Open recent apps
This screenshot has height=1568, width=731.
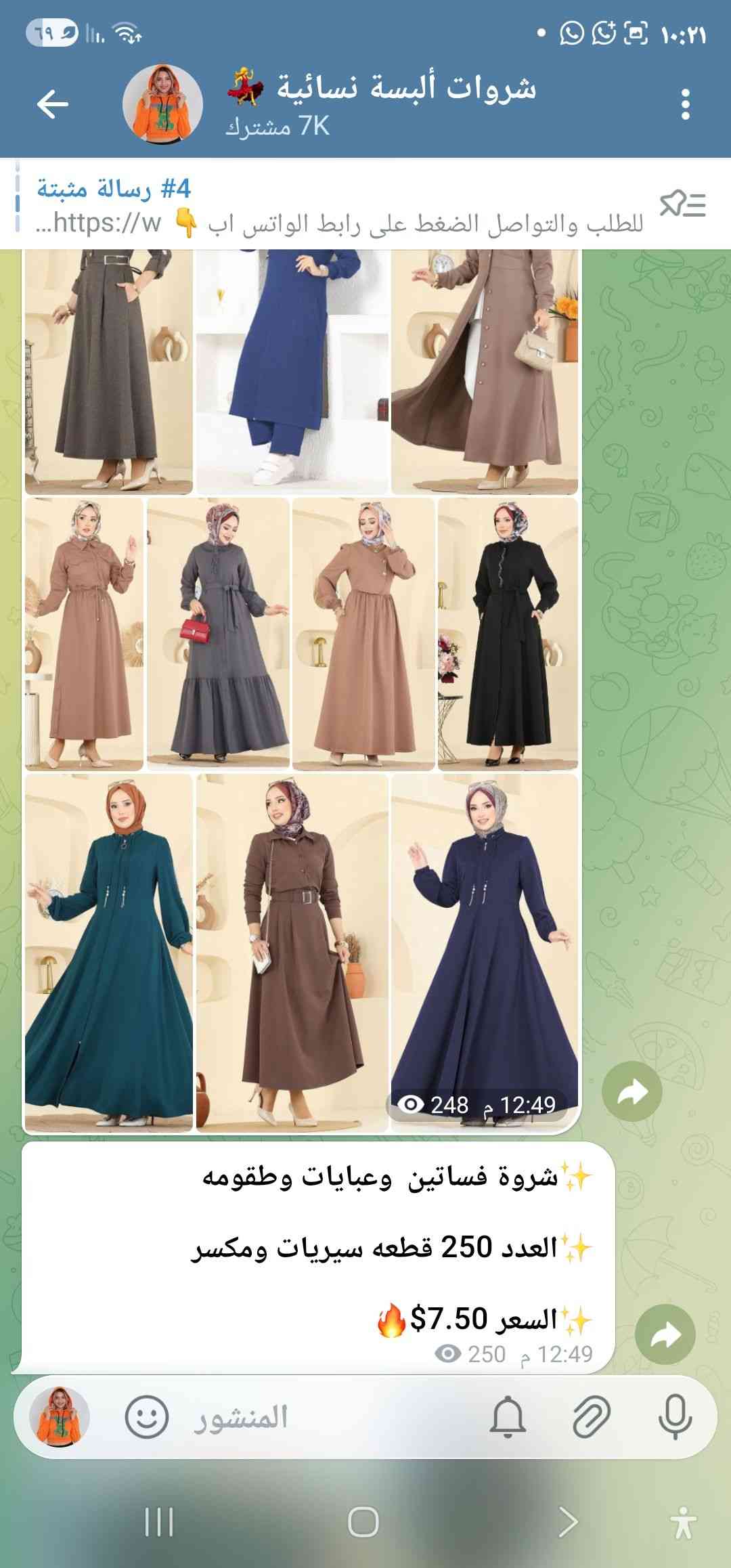click(x=160, y=1522)
